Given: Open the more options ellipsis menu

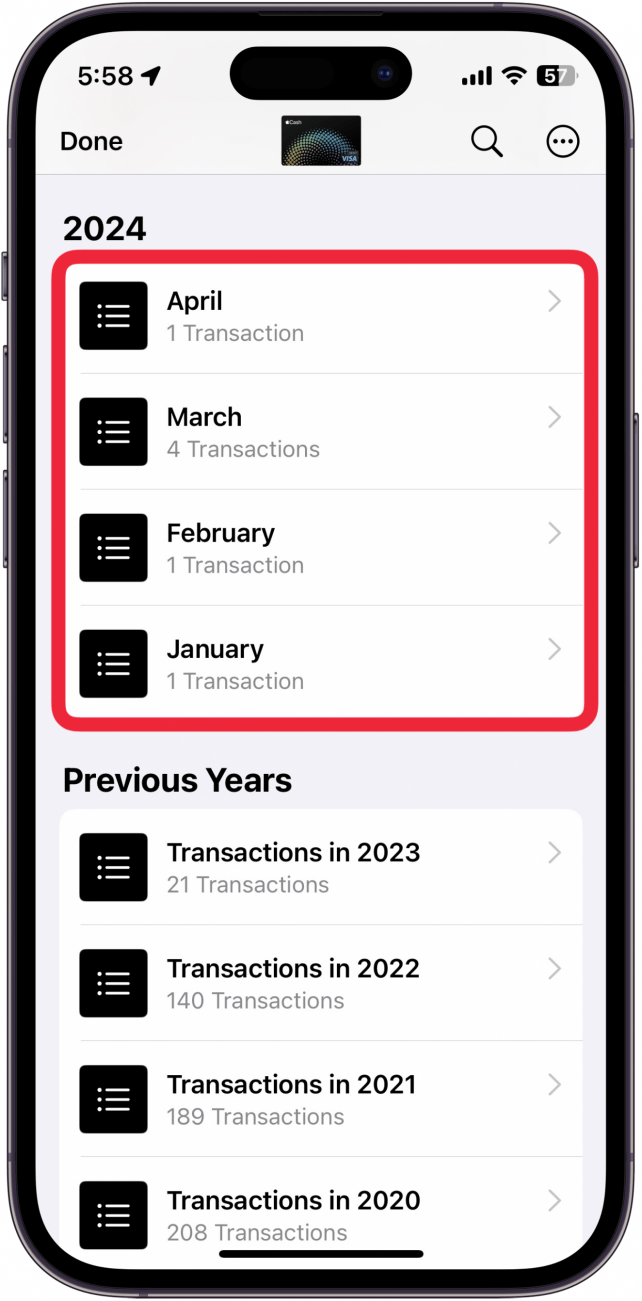Looking at the screenshot, I should point(563,142).
